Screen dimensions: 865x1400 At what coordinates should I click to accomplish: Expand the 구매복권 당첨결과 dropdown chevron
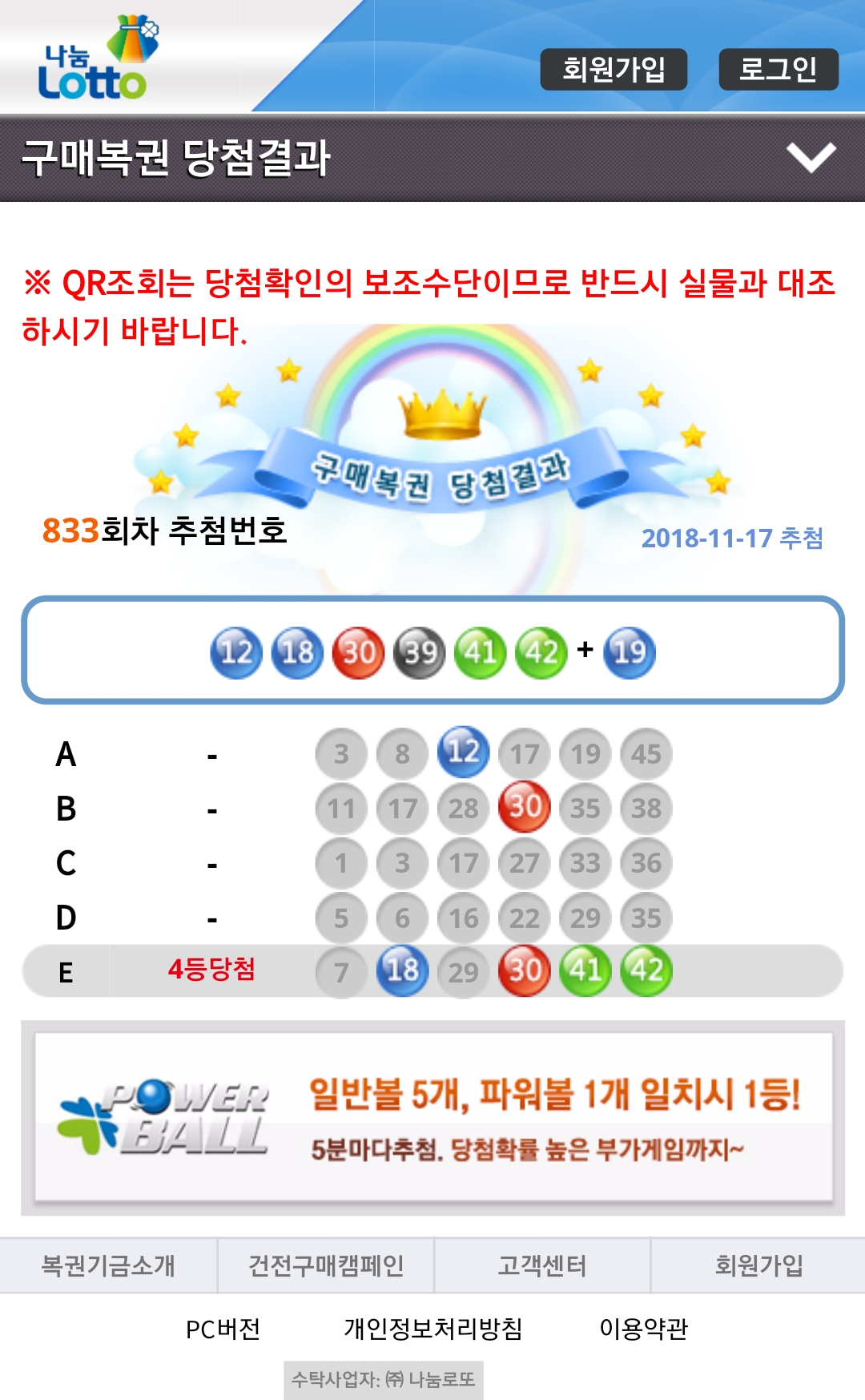coord(811,158)
